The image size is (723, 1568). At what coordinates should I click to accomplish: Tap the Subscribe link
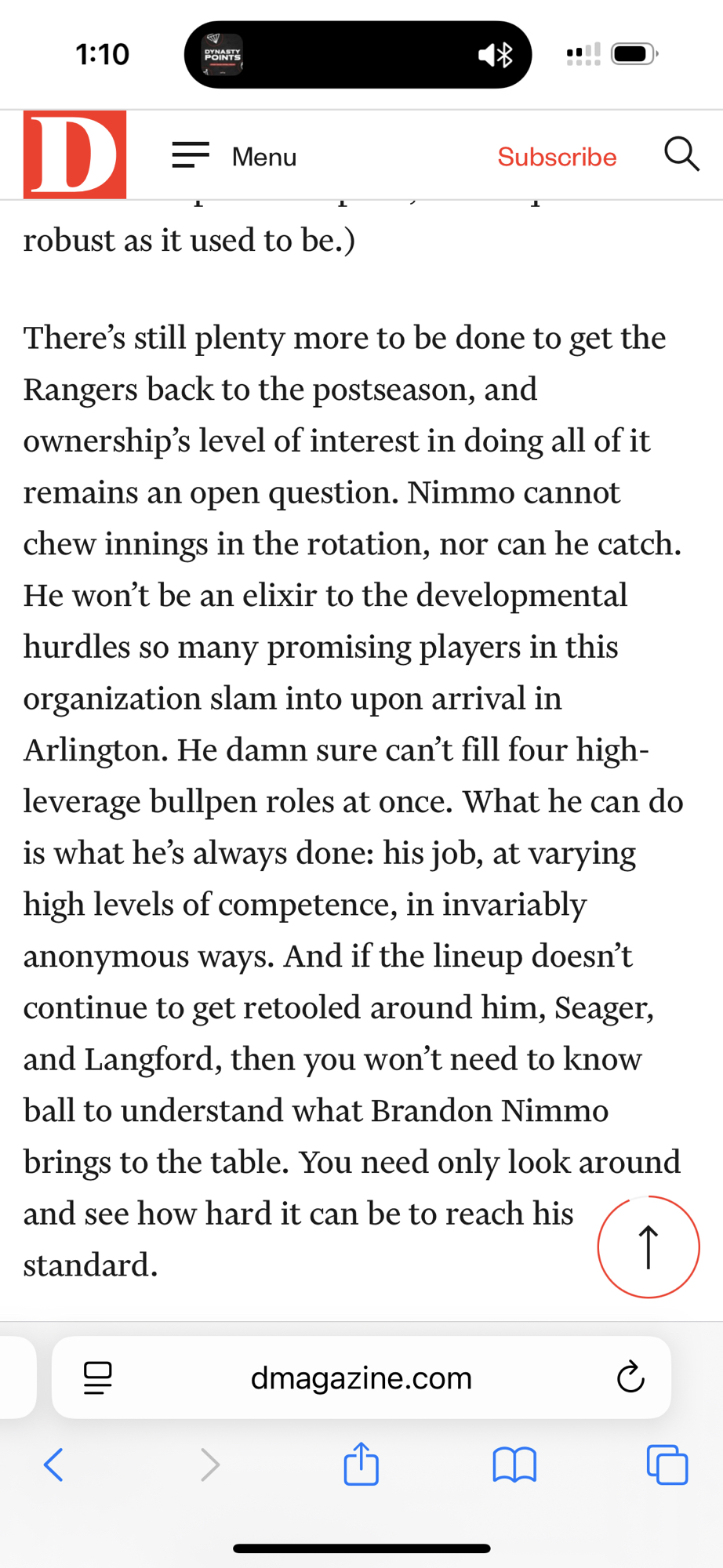557,157
